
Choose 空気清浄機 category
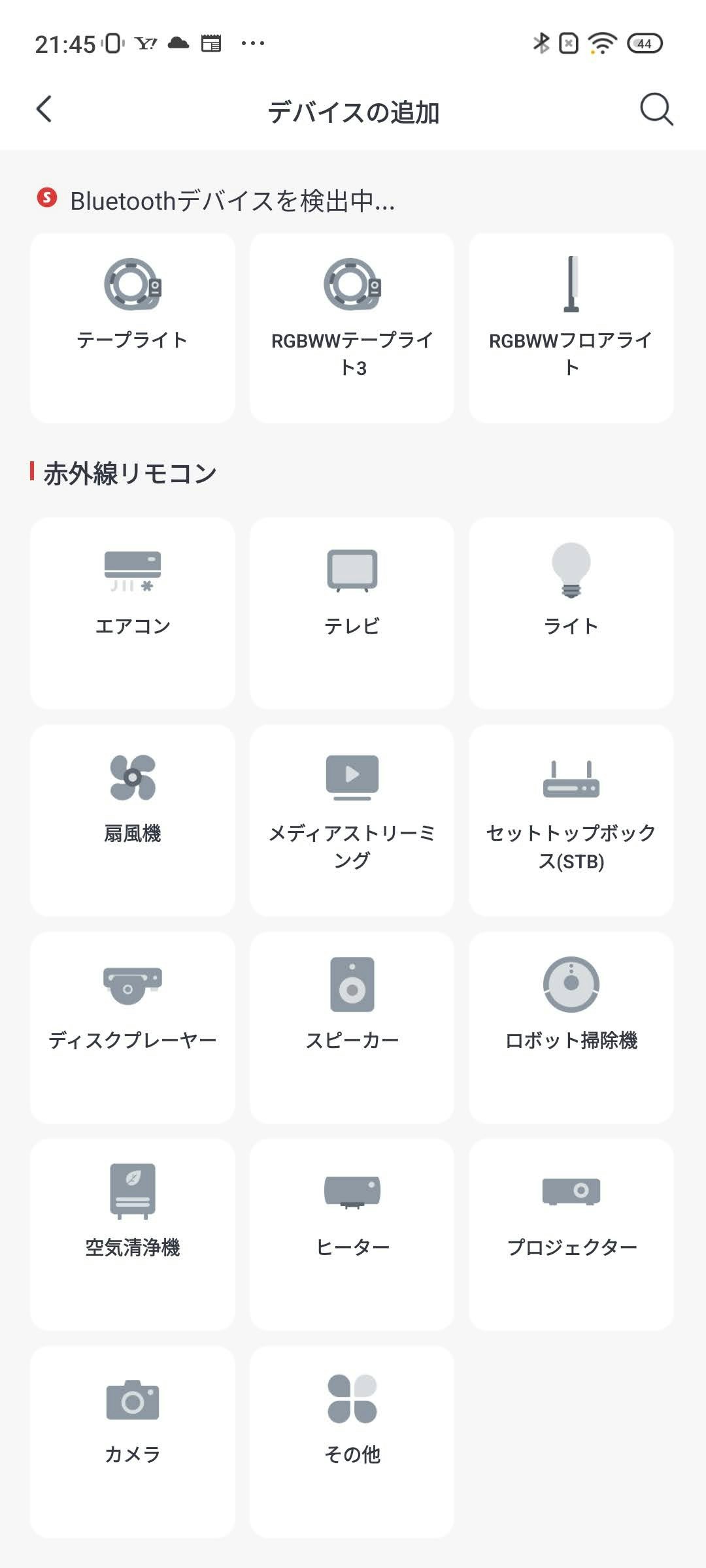133,1235
